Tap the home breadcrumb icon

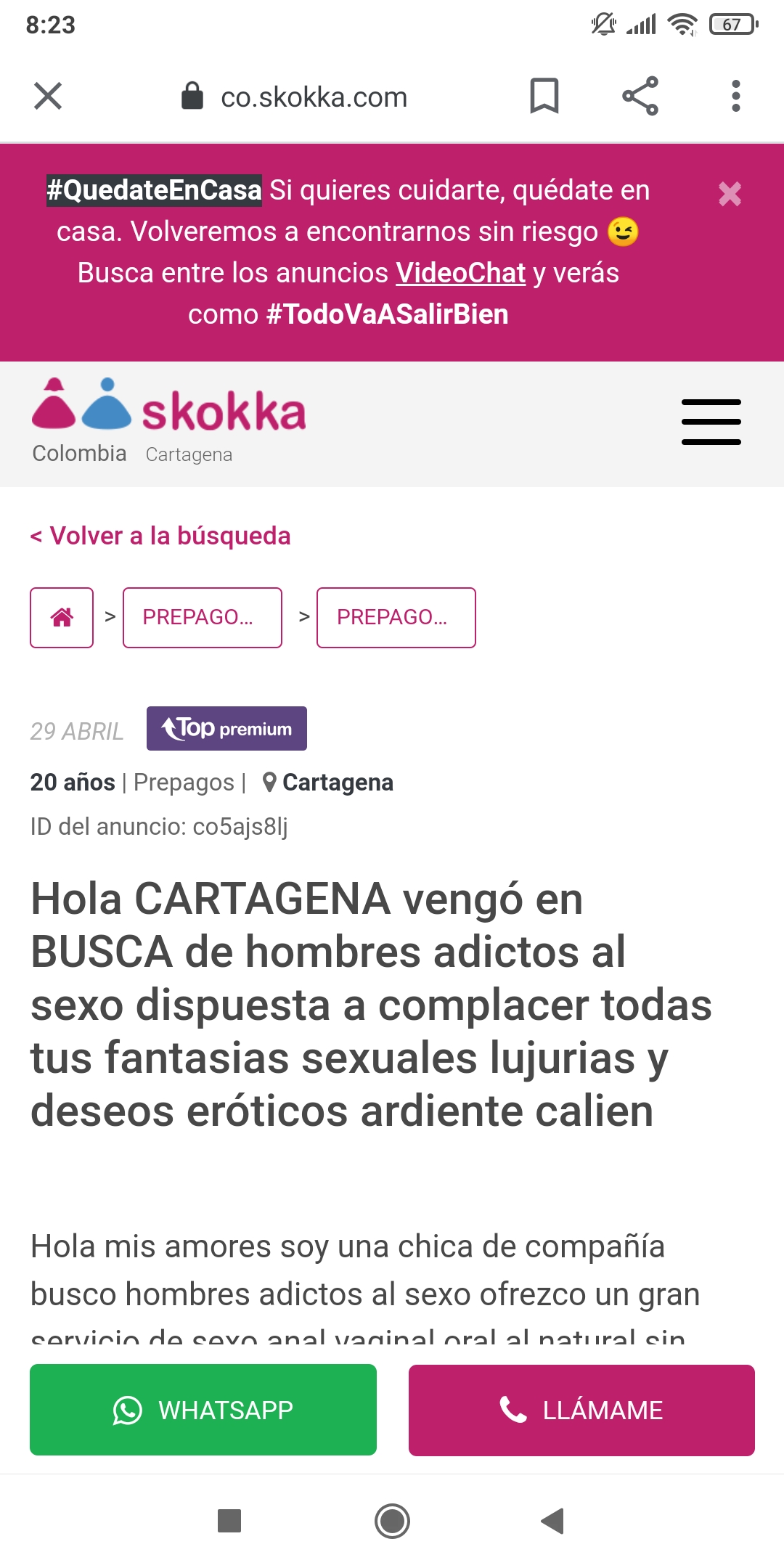pos(62,617)
